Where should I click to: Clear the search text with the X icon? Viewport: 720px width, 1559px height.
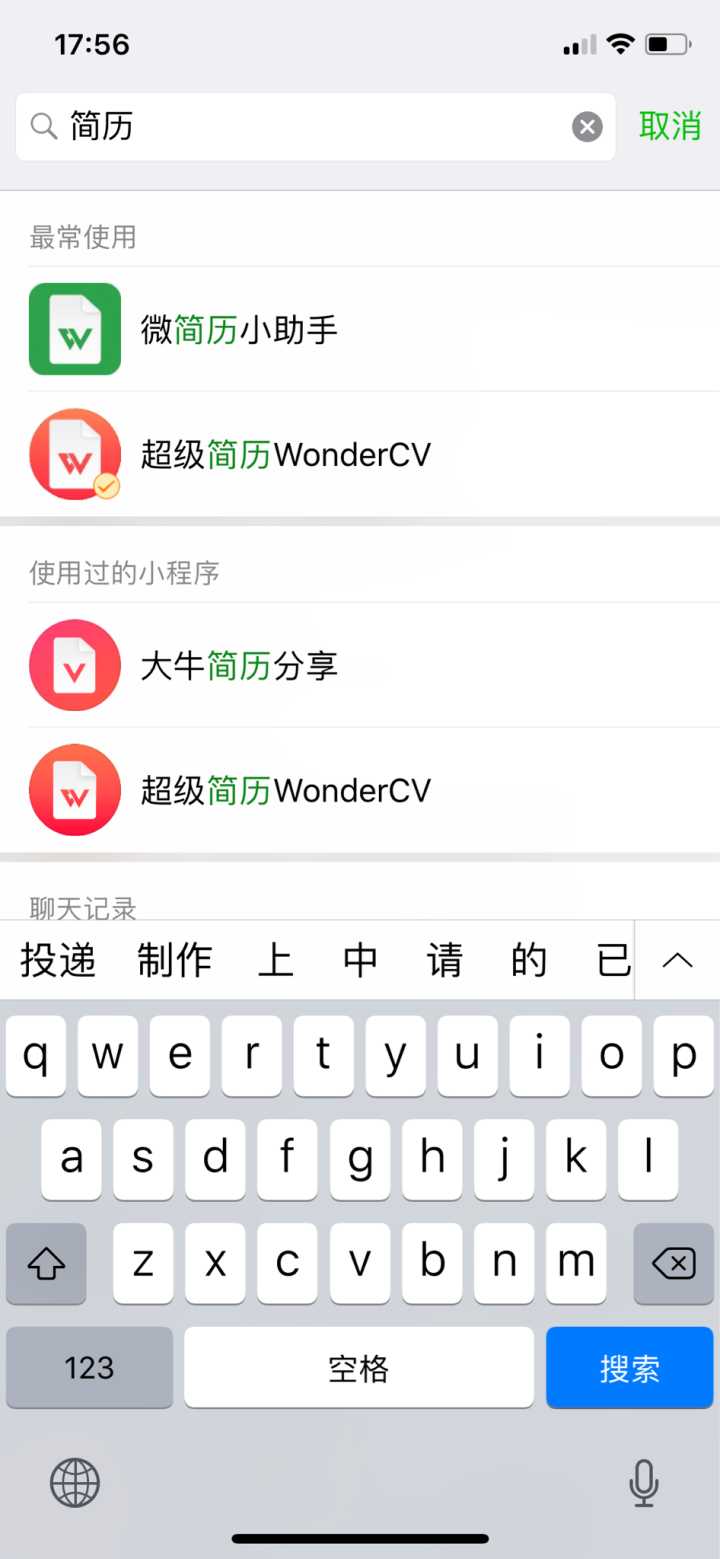587,127
